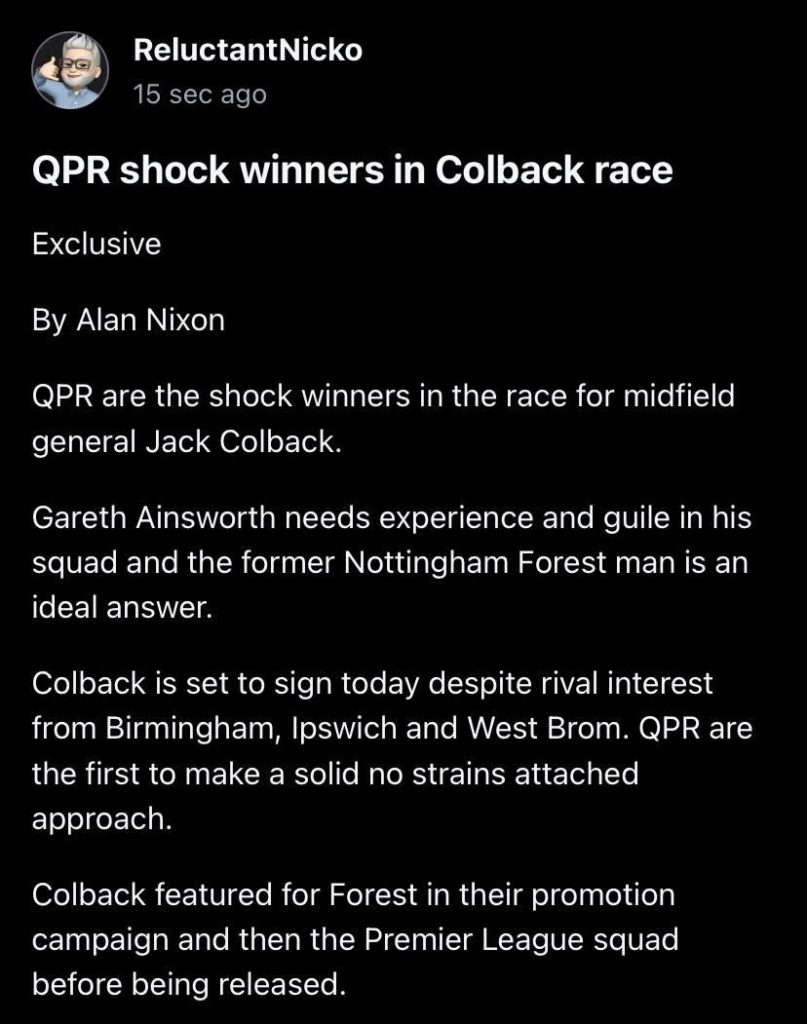Open ReluctantNicko's profile avatar
Screen dimensions: 807x1024
(x=72, y=69)
